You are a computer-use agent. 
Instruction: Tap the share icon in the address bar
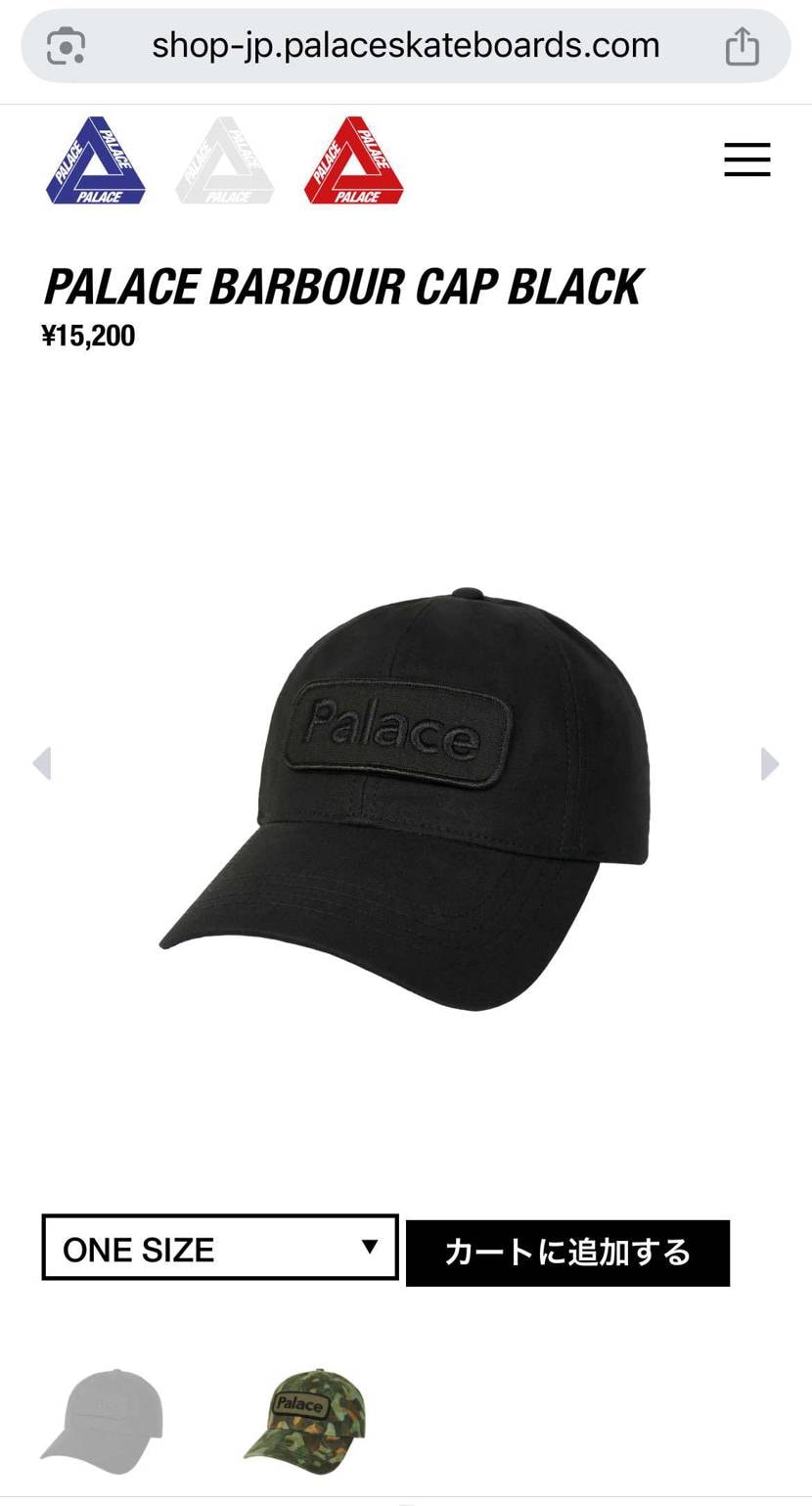click(742, 46)
